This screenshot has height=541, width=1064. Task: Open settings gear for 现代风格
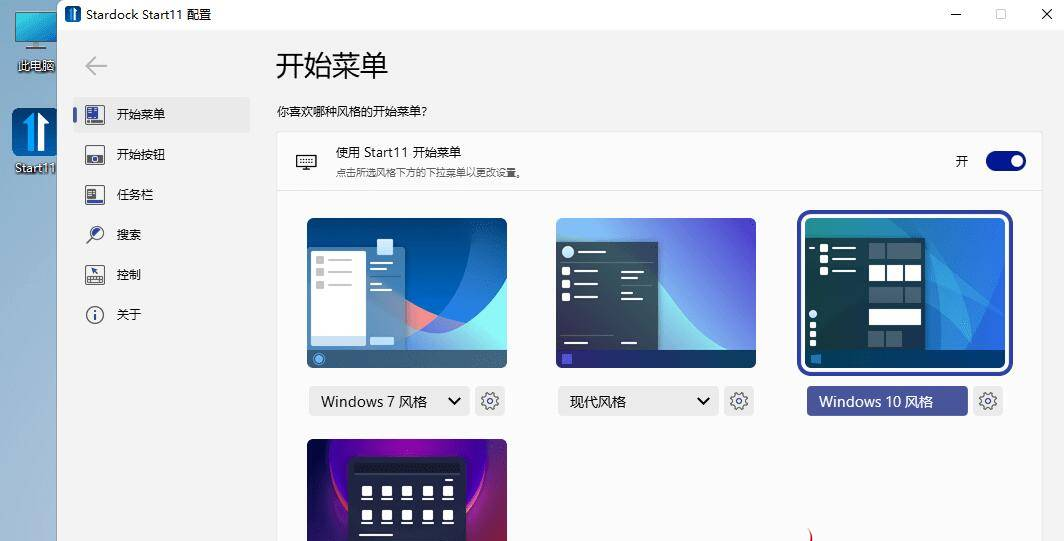[x=738, y=401]
